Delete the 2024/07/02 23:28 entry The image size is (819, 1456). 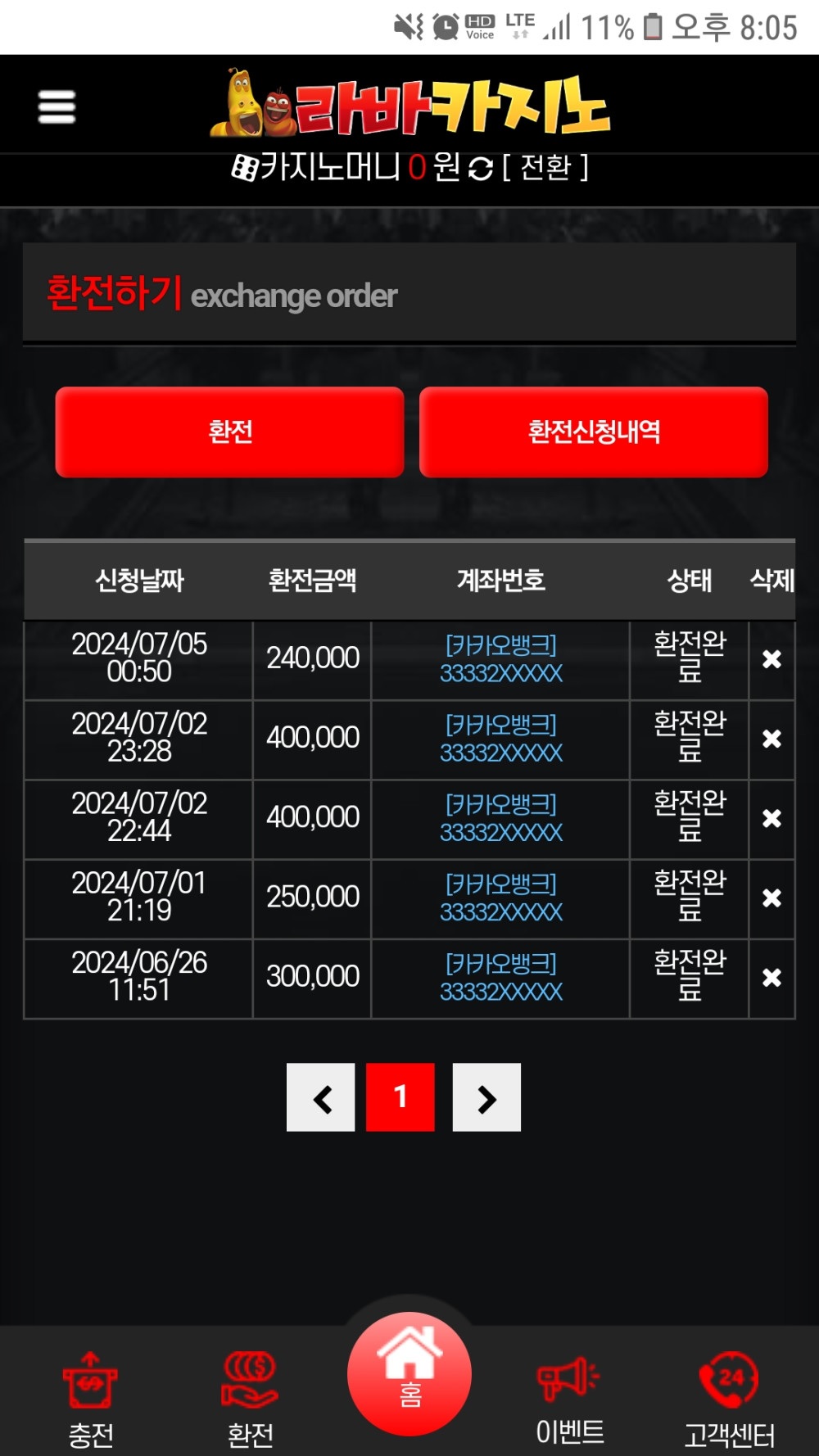(771, 739)
